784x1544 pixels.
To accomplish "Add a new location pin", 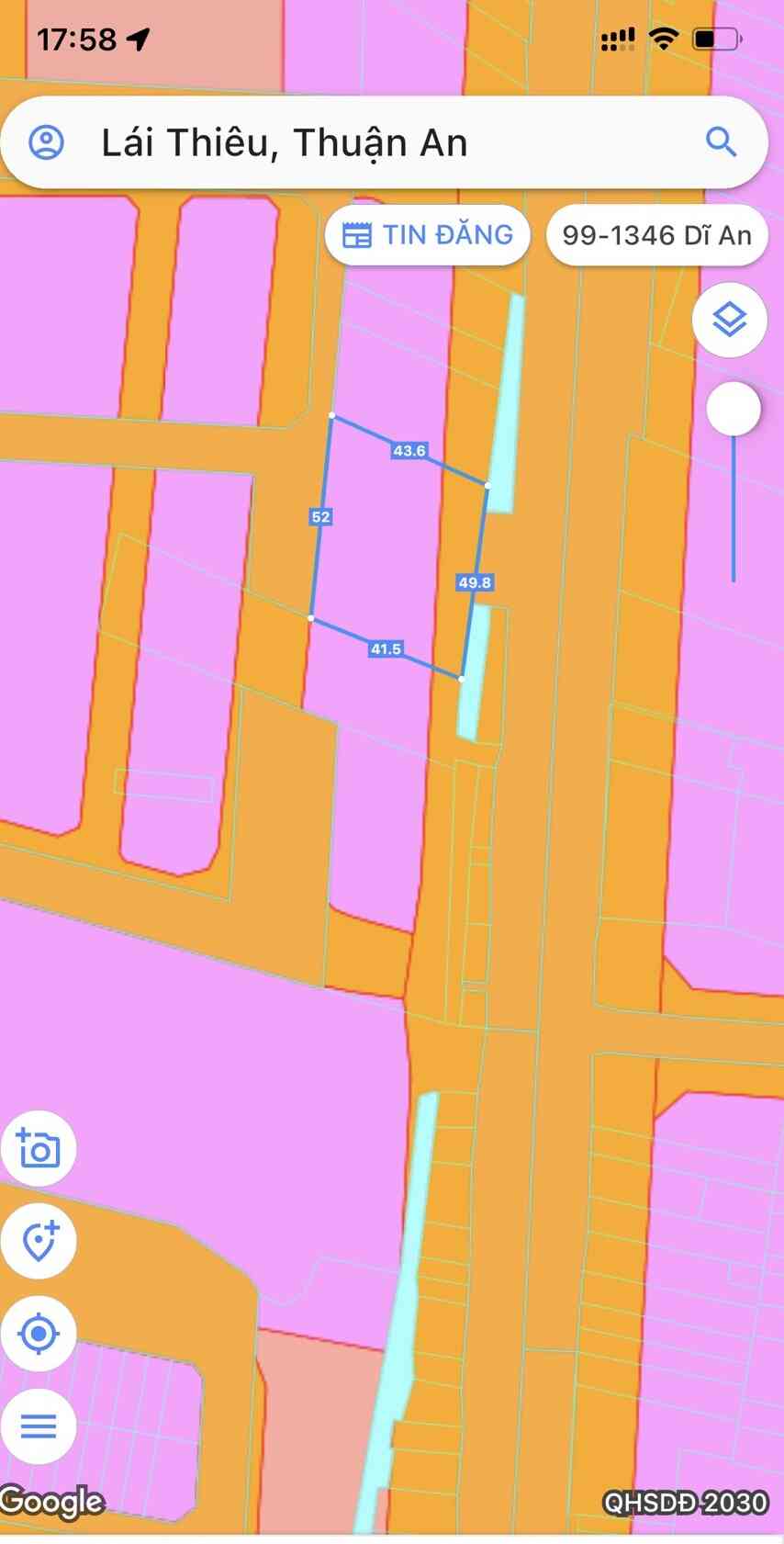I will [39, 1242].
